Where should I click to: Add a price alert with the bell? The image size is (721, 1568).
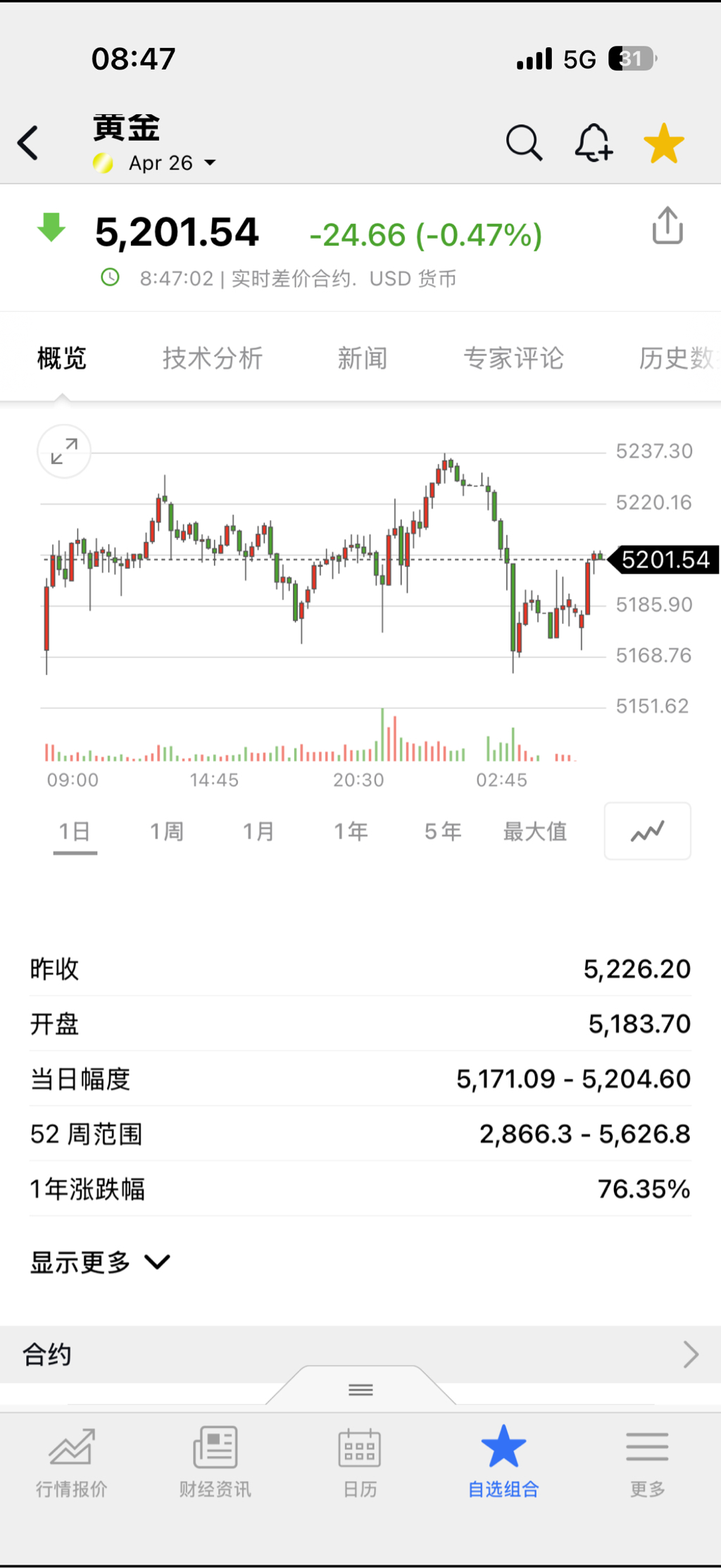coord(594,144)
